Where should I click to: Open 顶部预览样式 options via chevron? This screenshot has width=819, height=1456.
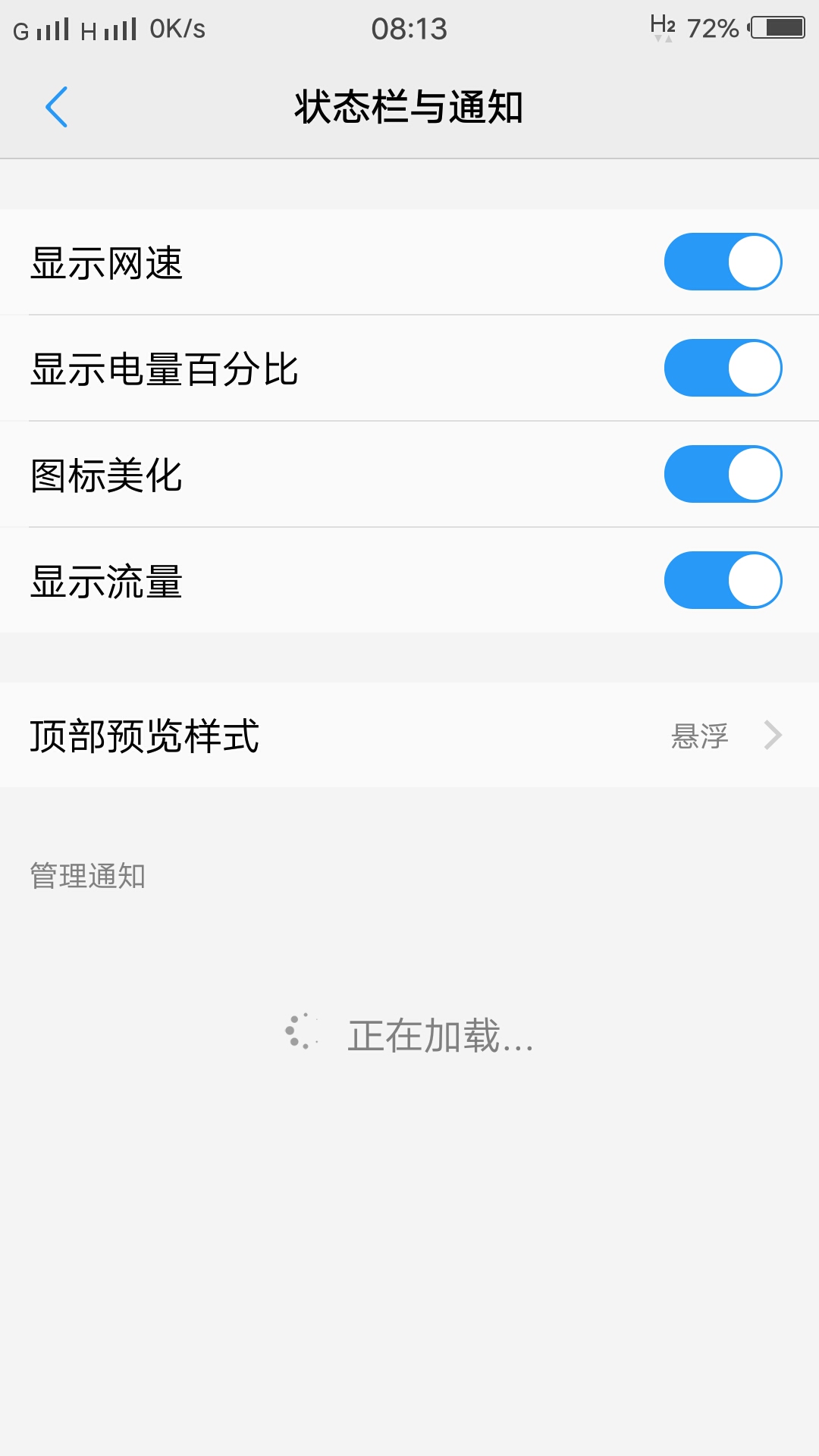772,735
